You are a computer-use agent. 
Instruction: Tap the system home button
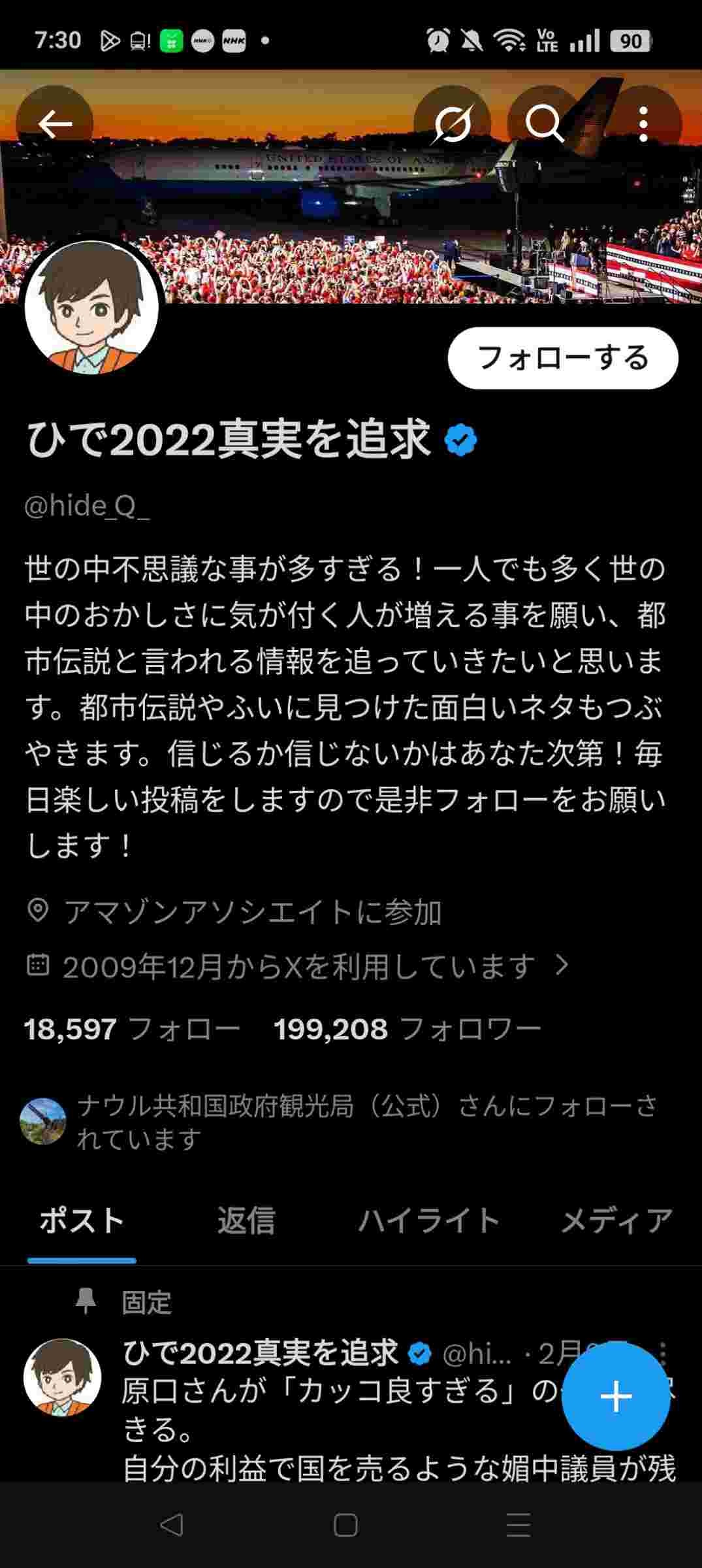[345, 1526]
